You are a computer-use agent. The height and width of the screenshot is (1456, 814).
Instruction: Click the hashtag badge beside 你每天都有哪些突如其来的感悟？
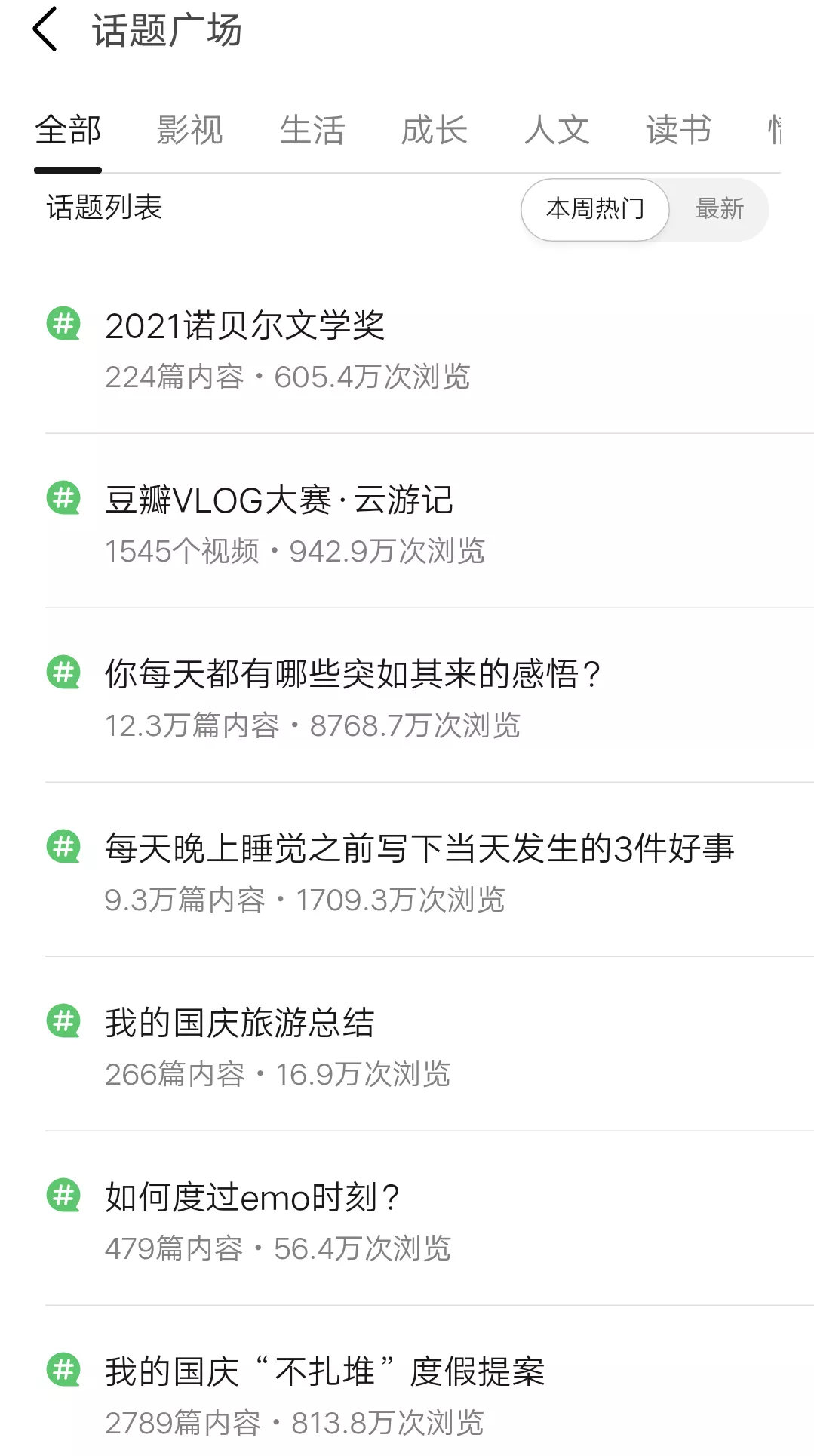[63, 672]
